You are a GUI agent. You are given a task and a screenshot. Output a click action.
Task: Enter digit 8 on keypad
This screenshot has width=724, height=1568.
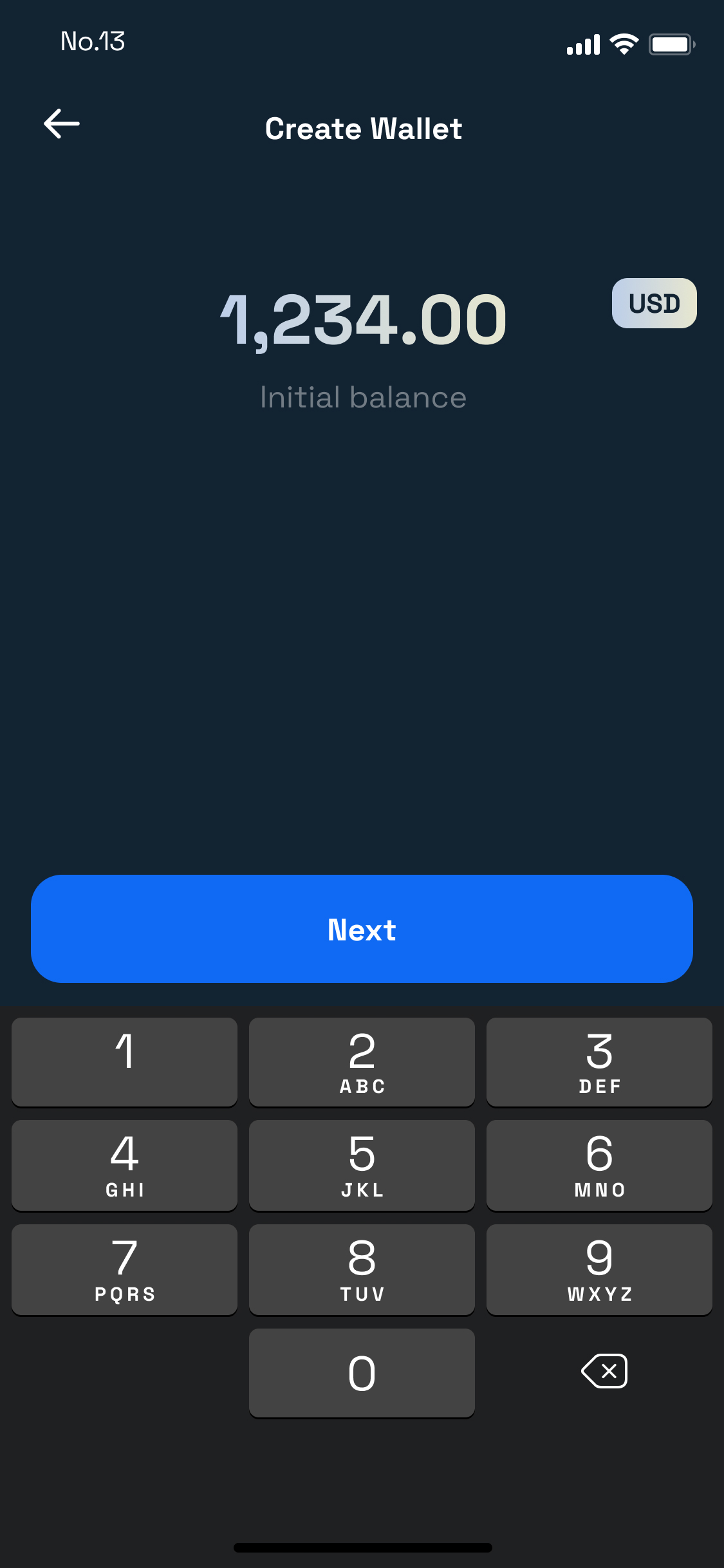[362, 1269]
